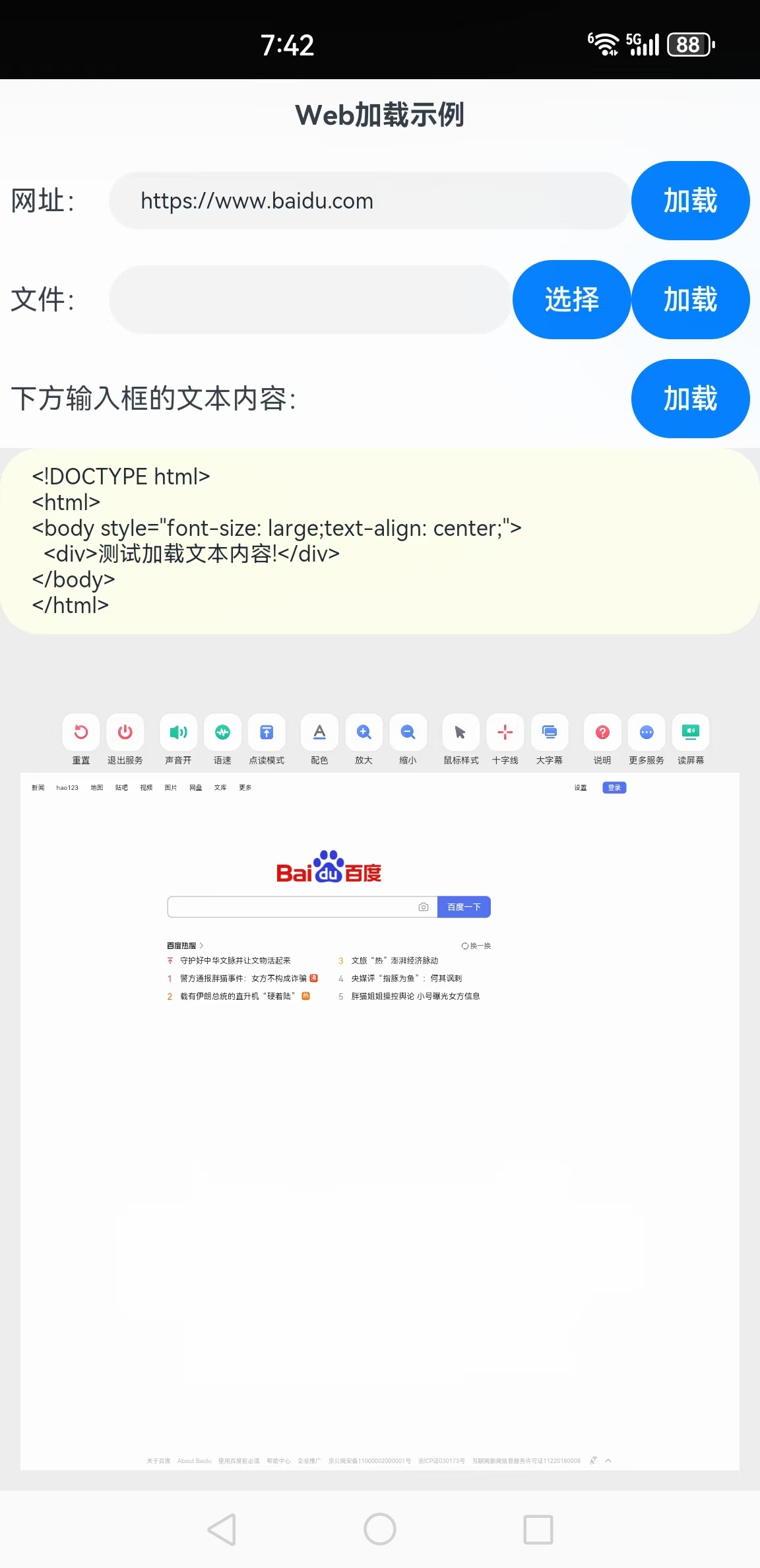This screenshot has width=760, height=1568.
Task: Enable the 大字幕 big subtitle mode
Action: [549, 733]
